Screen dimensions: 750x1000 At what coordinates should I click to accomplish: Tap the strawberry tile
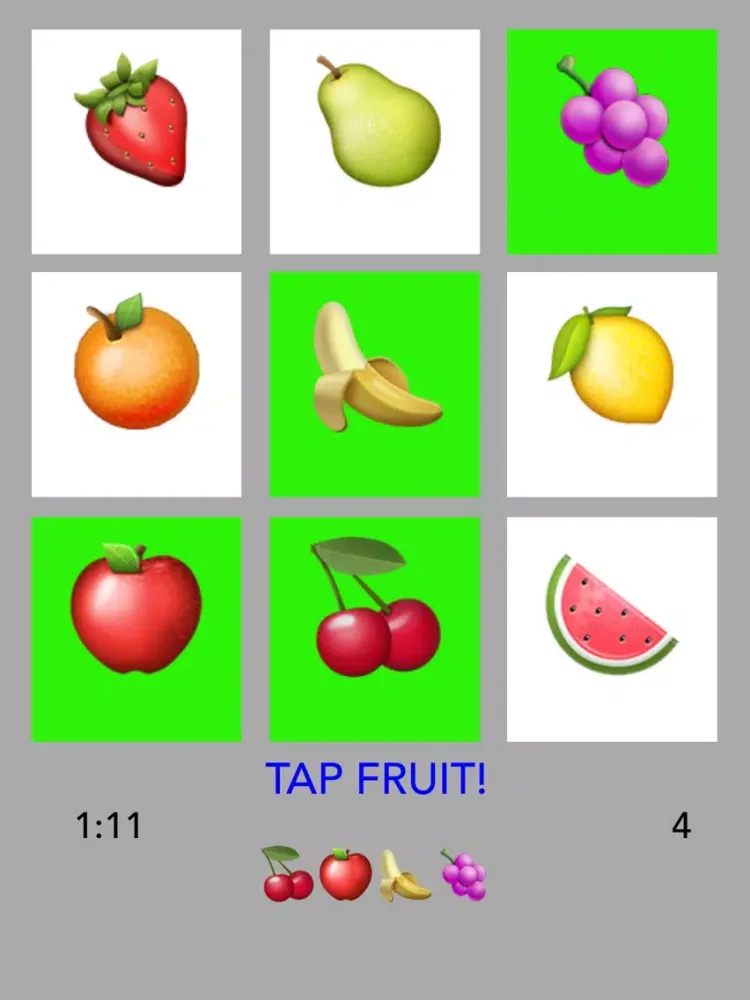pyautogui.click(x=136, y=140)
